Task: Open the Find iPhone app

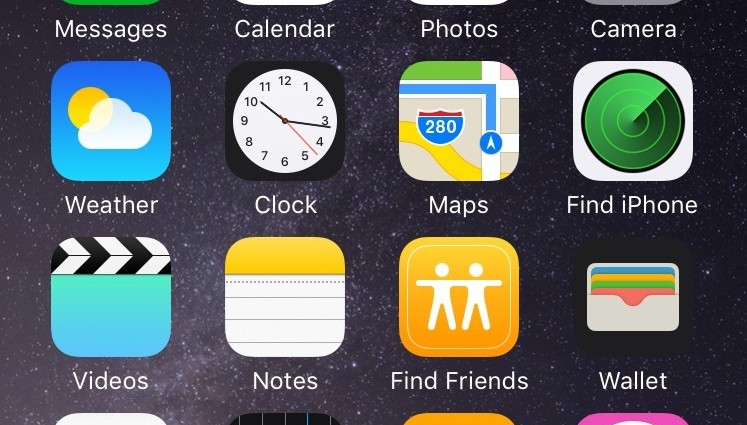Action: coord(633,121)
